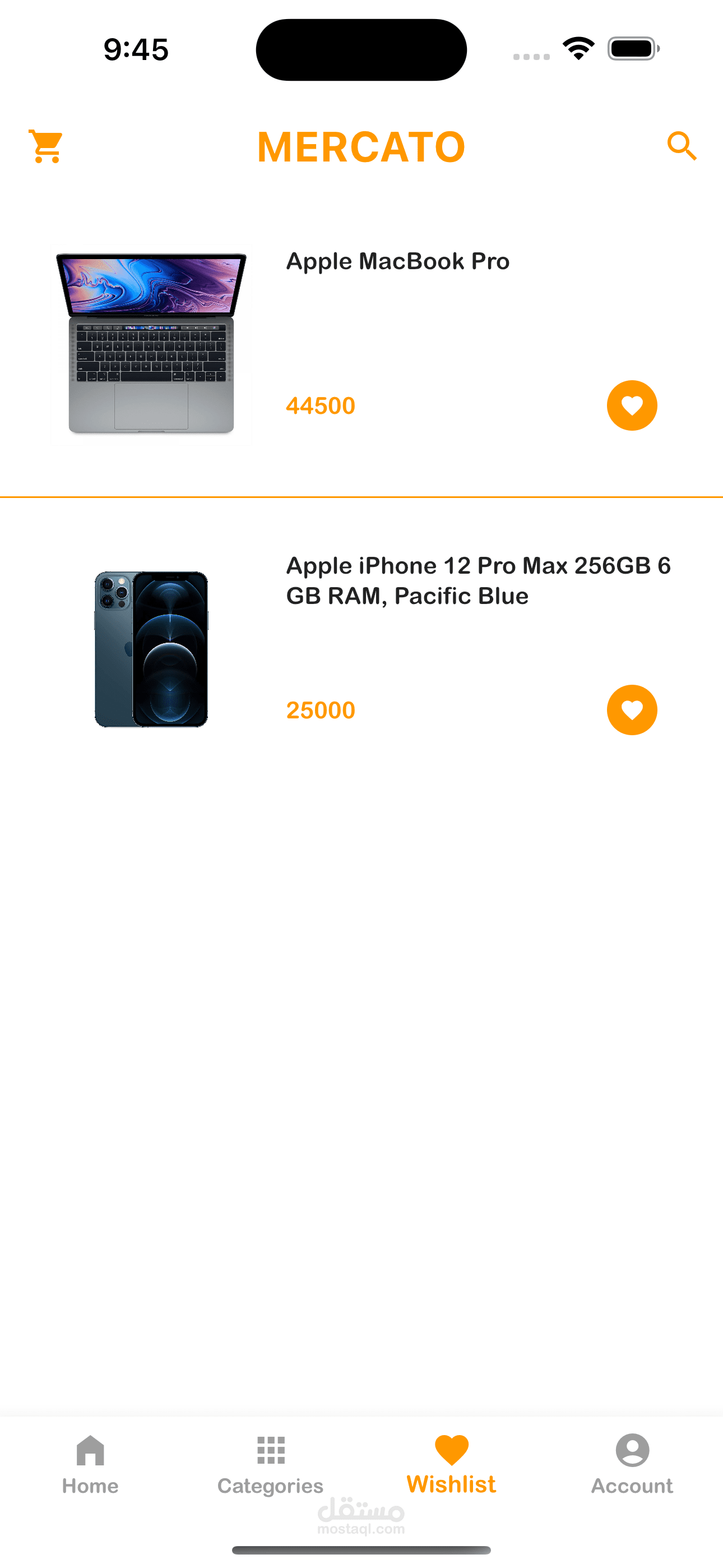Open the search icon
This screenshot has width=723, height=1568.
coord(681,147)
